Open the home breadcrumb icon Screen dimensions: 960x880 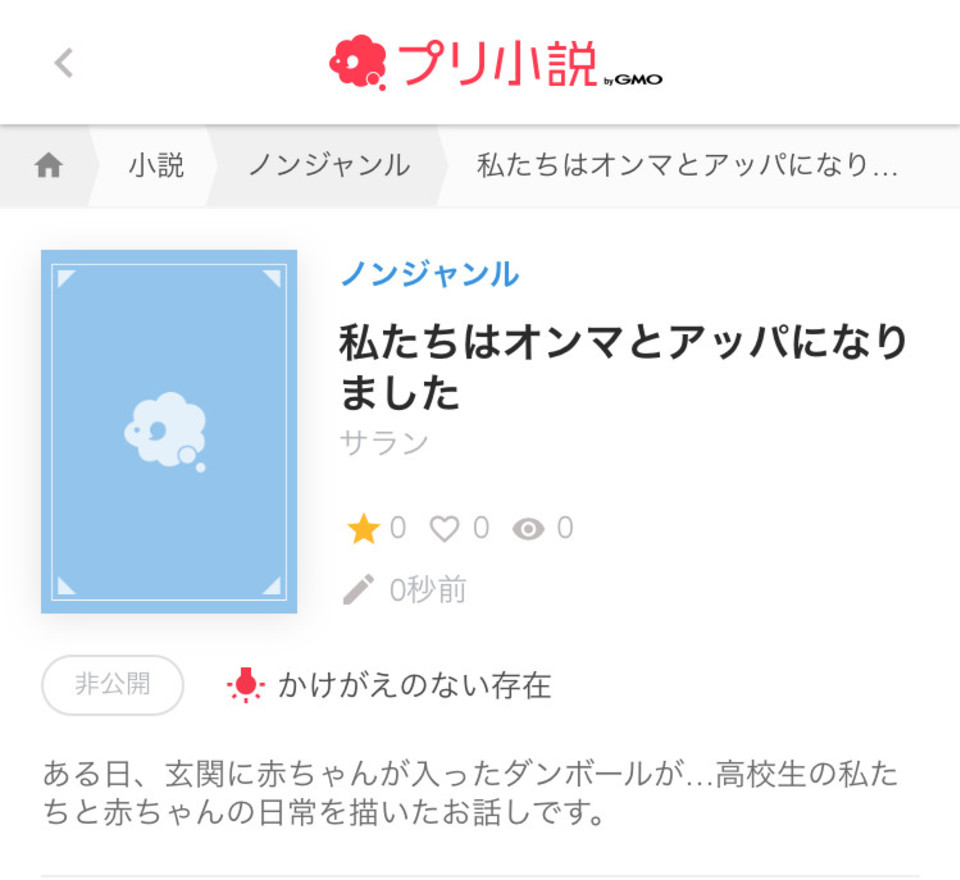point(48,166)
